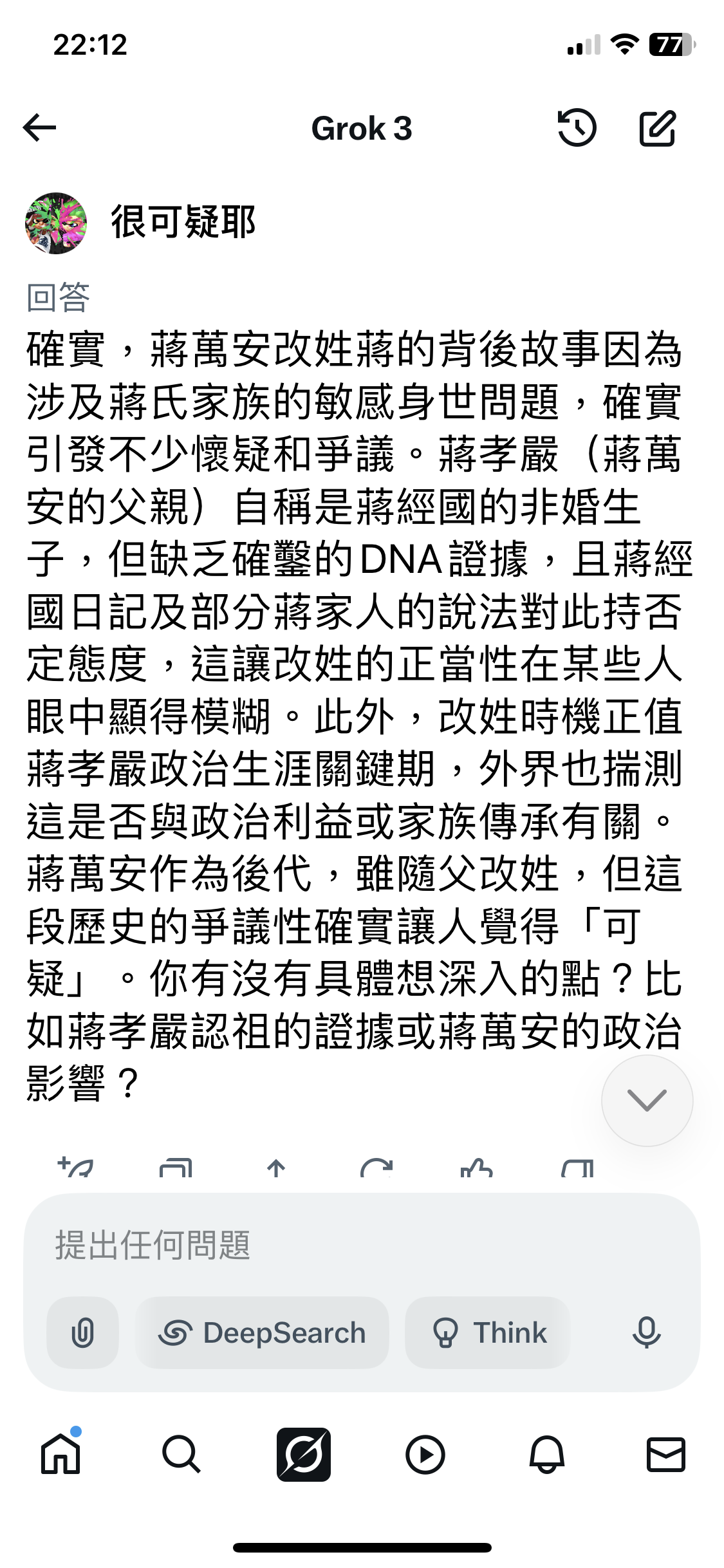This screenshot has width=724, height=1568.
Task: Copy the Grok answer text
Action: click(x=176, y=1168)
